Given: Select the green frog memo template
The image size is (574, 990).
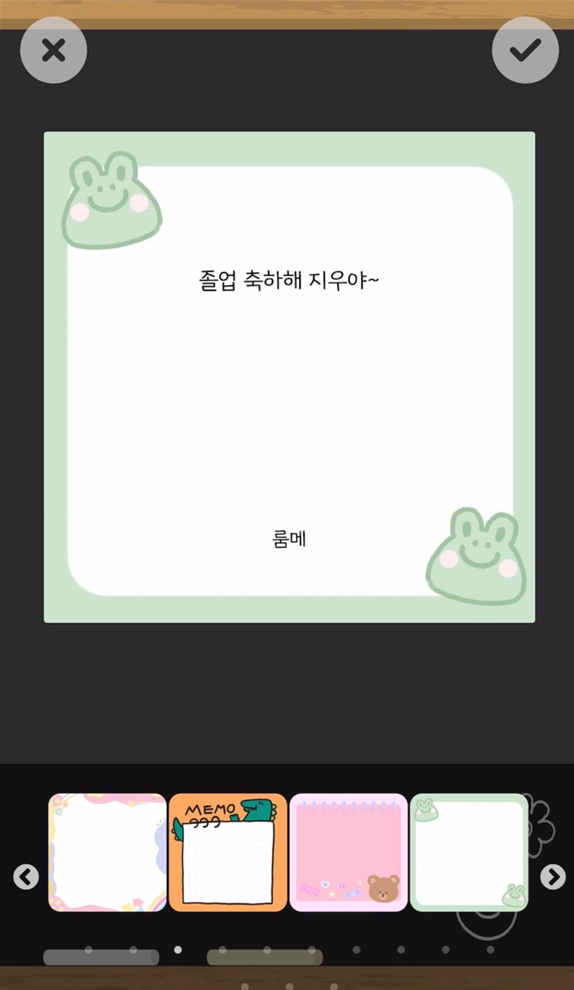Looking at the screenshot, I should click(469, 852).
